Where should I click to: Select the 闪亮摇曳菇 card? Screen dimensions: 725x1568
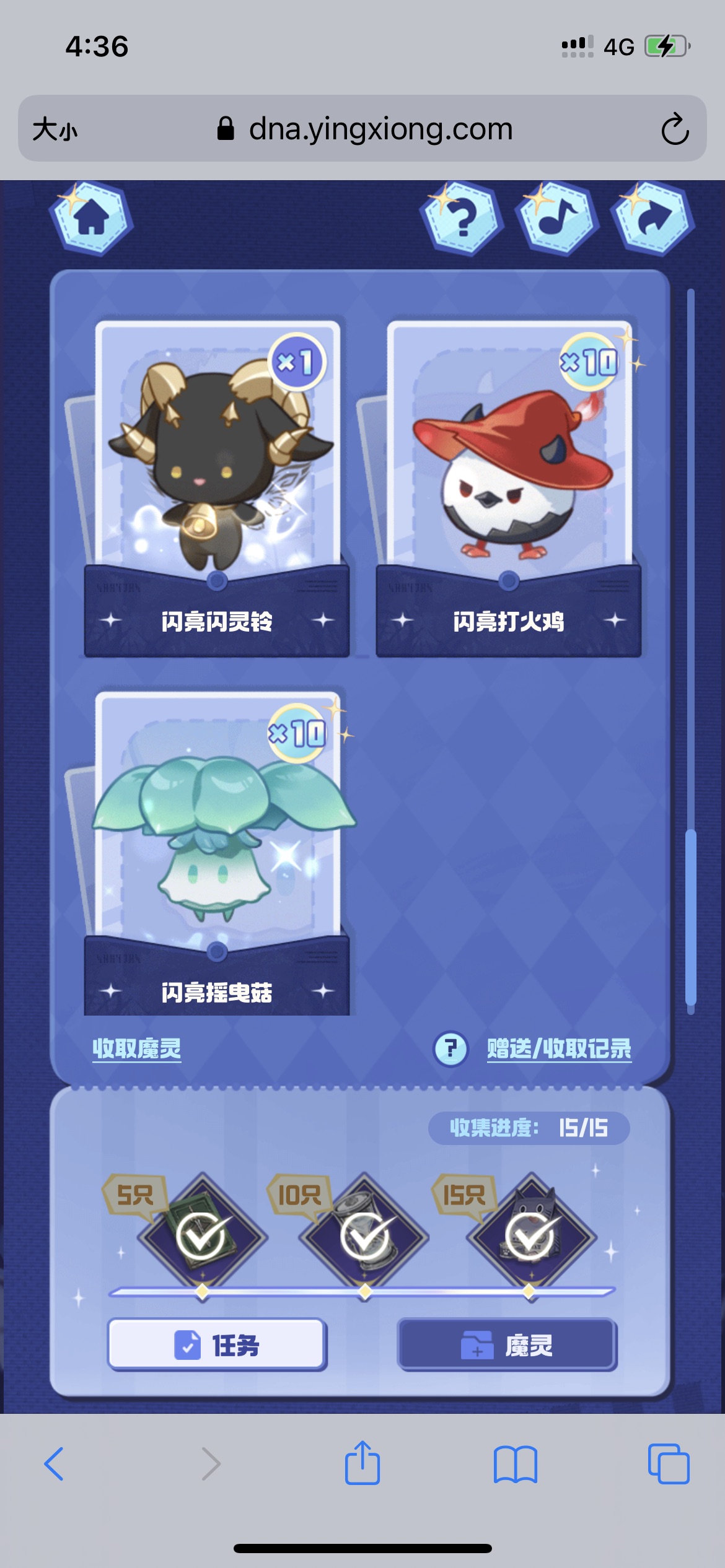tap(217, 855)
